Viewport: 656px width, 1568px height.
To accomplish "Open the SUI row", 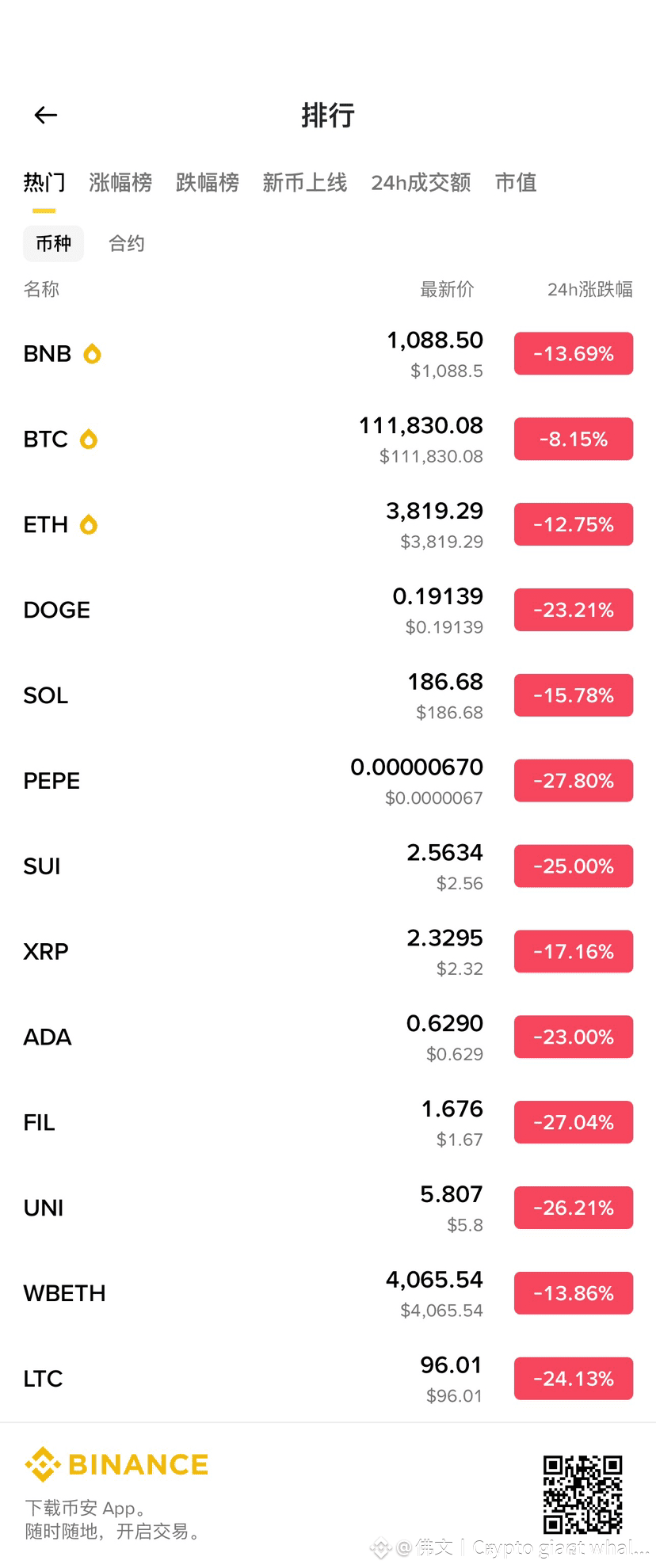I will (x=42, y=866).
